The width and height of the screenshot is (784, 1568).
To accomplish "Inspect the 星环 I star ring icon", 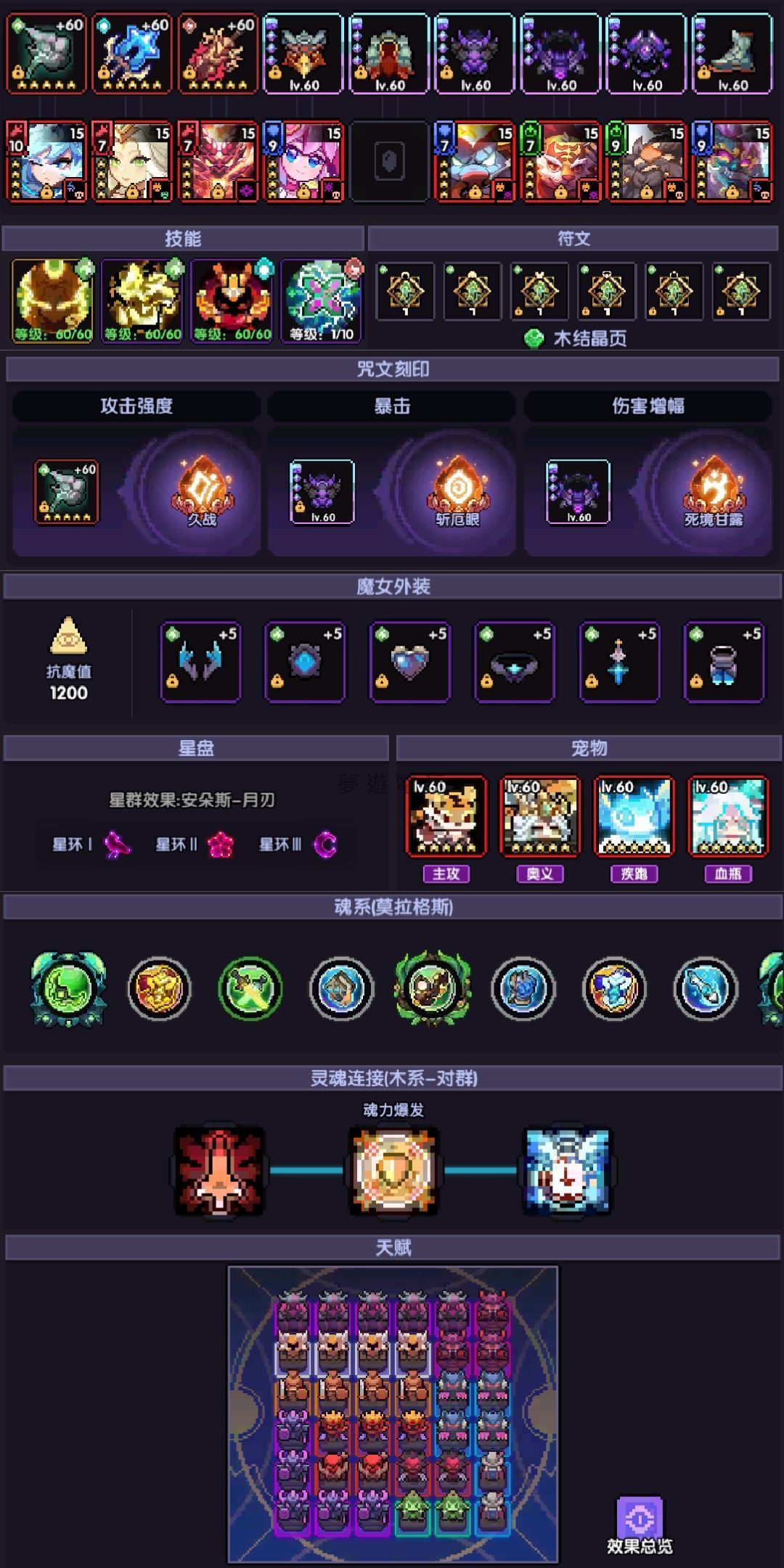I will pos(117,845).
